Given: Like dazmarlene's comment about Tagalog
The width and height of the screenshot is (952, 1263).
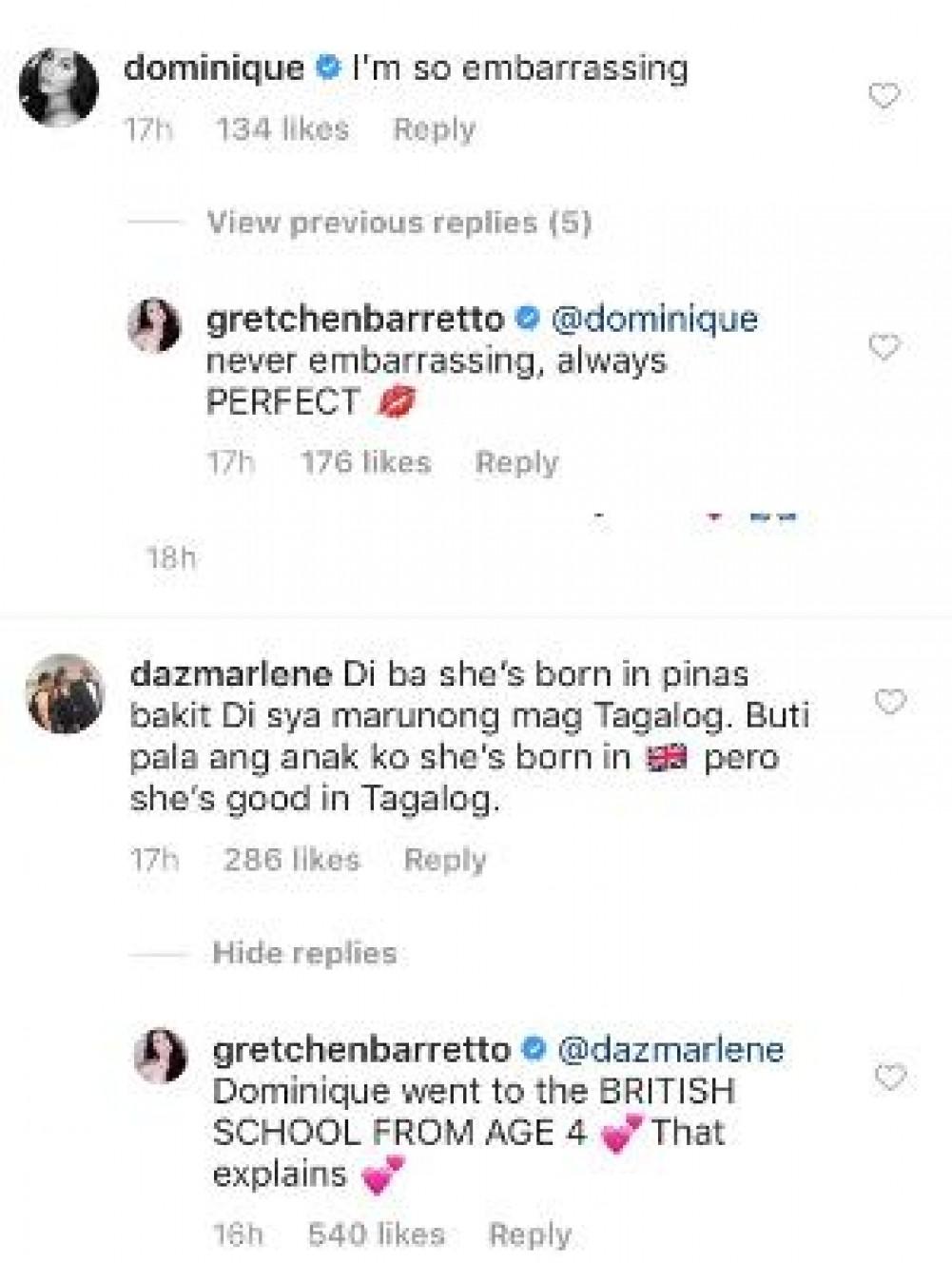Looking at the screenshot, I should pos(889,703).
